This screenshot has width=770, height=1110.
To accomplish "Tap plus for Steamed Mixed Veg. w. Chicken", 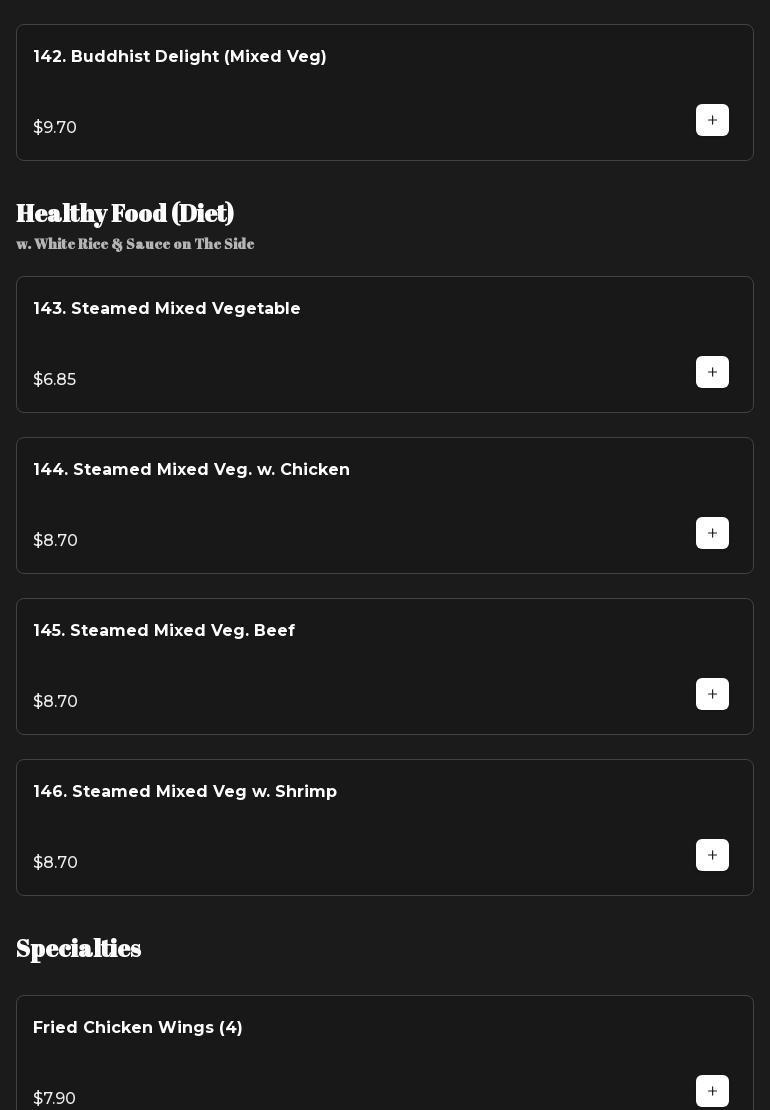I will pyautogui.click(x=712, y=533).
